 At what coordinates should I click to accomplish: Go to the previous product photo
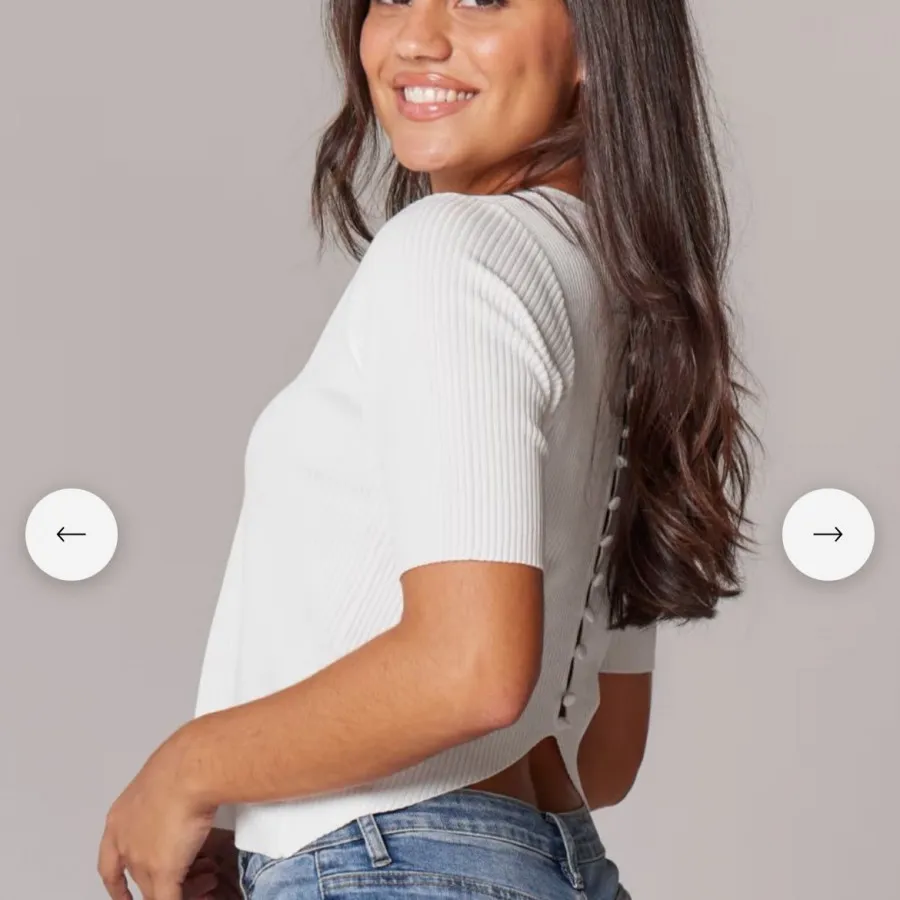[71, 534]
